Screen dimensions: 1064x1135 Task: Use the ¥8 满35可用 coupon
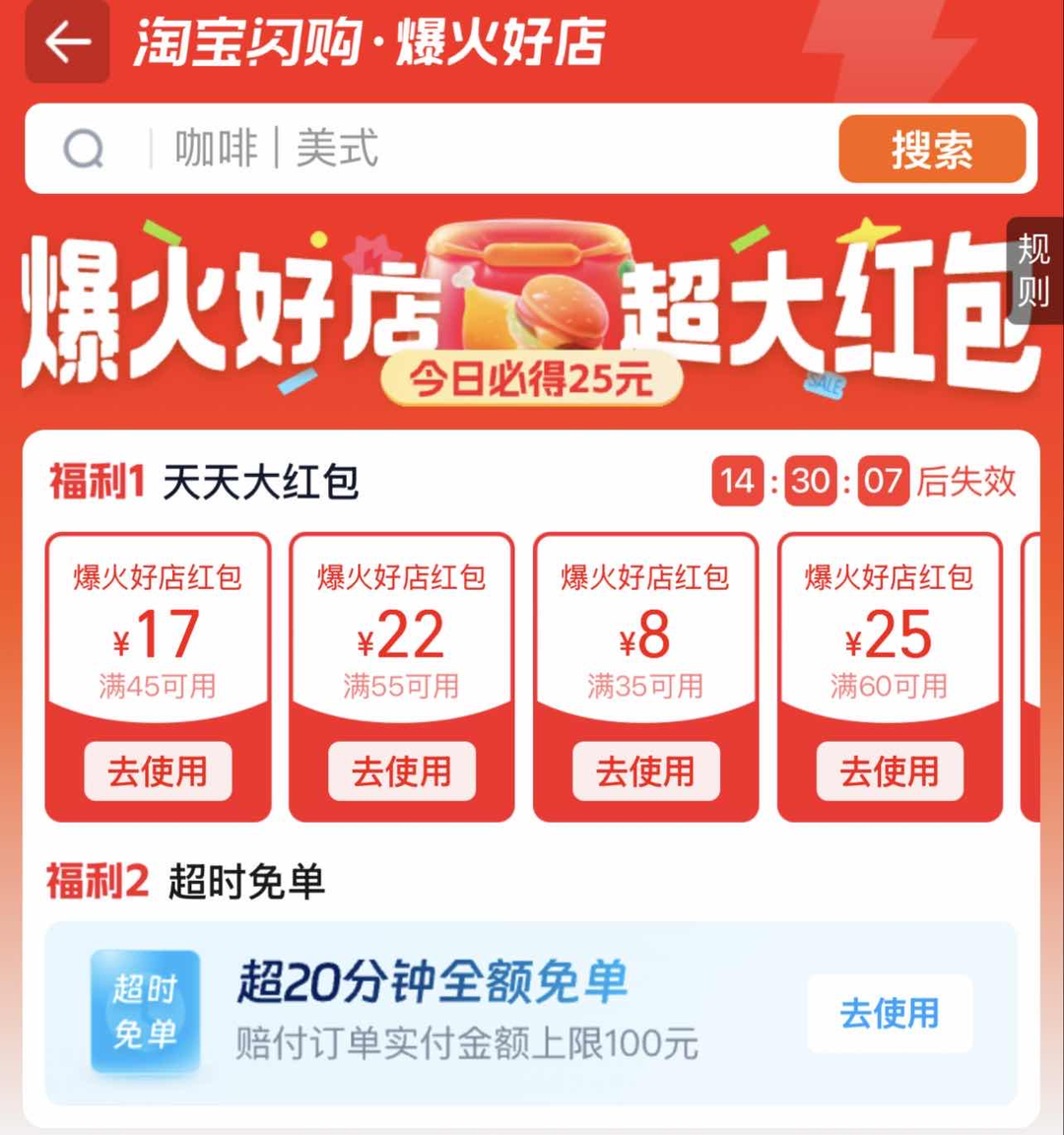pyautogui.click(x=645, y=770)
